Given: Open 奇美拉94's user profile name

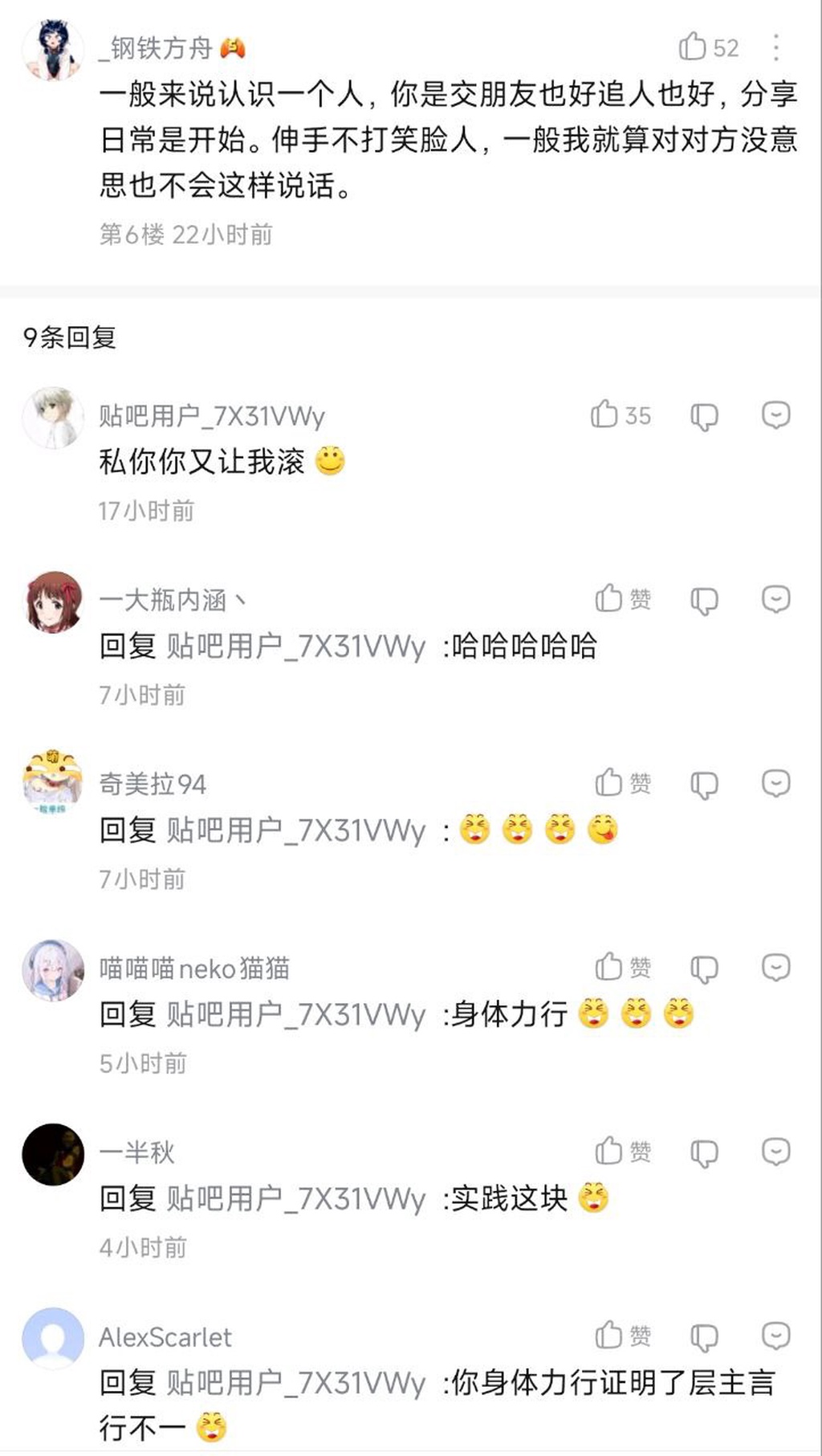Looking at the screenshot, I should tap(153, 784).
